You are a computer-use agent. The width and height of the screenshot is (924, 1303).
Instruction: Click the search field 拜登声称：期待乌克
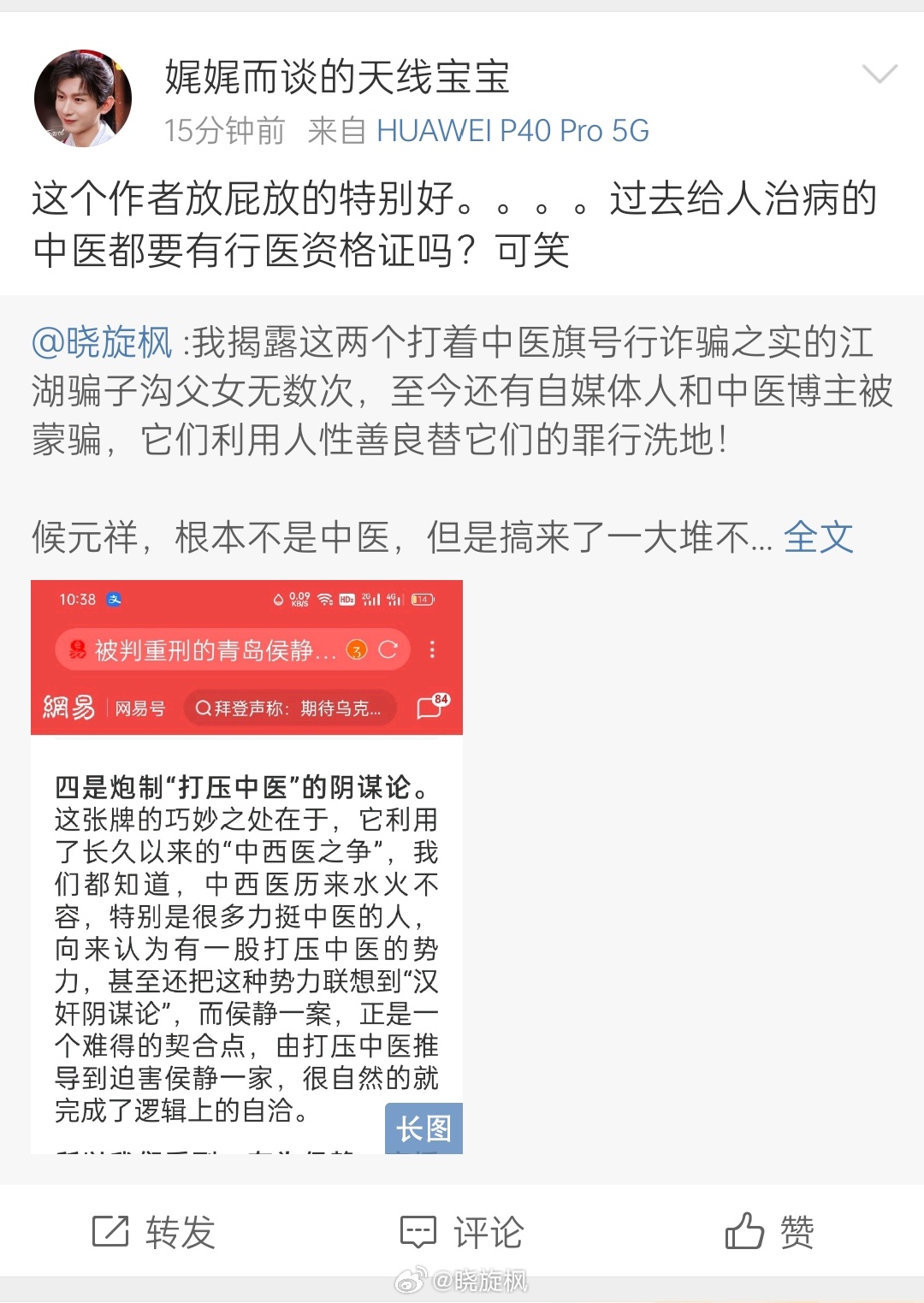coord(291,708)
